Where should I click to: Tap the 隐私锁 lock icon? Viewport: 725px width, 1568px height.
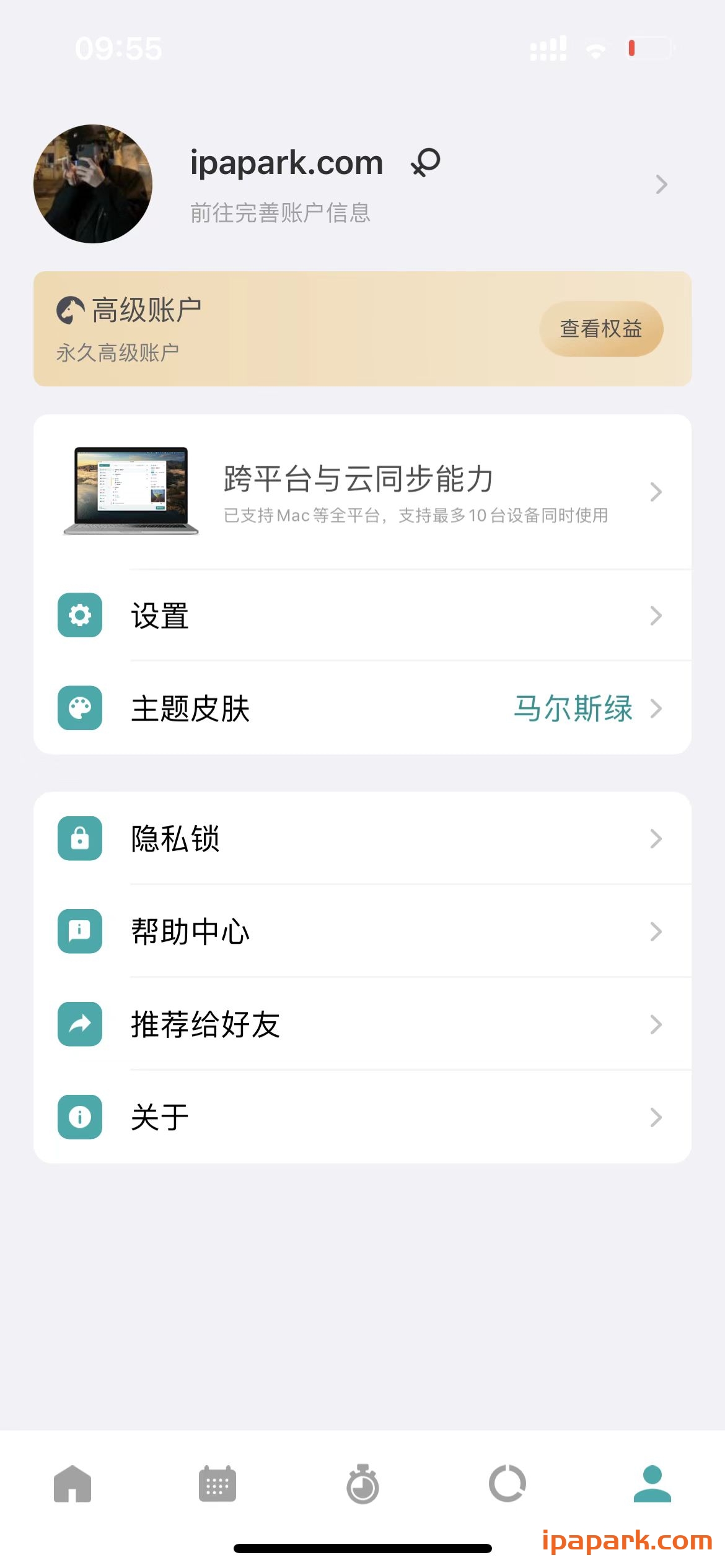point(79,839)
